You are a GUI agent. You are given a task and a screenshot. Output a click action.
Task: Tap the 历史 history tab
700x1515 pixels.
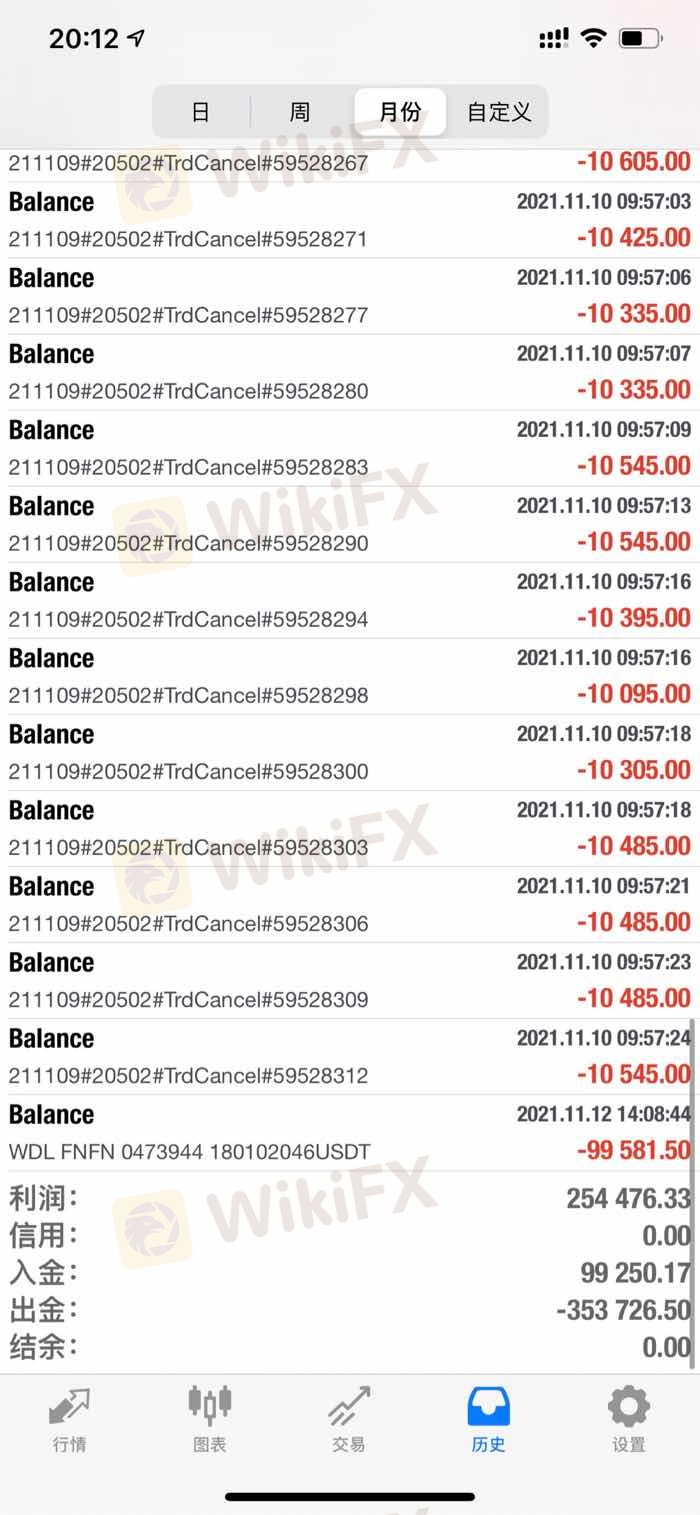489,1418
